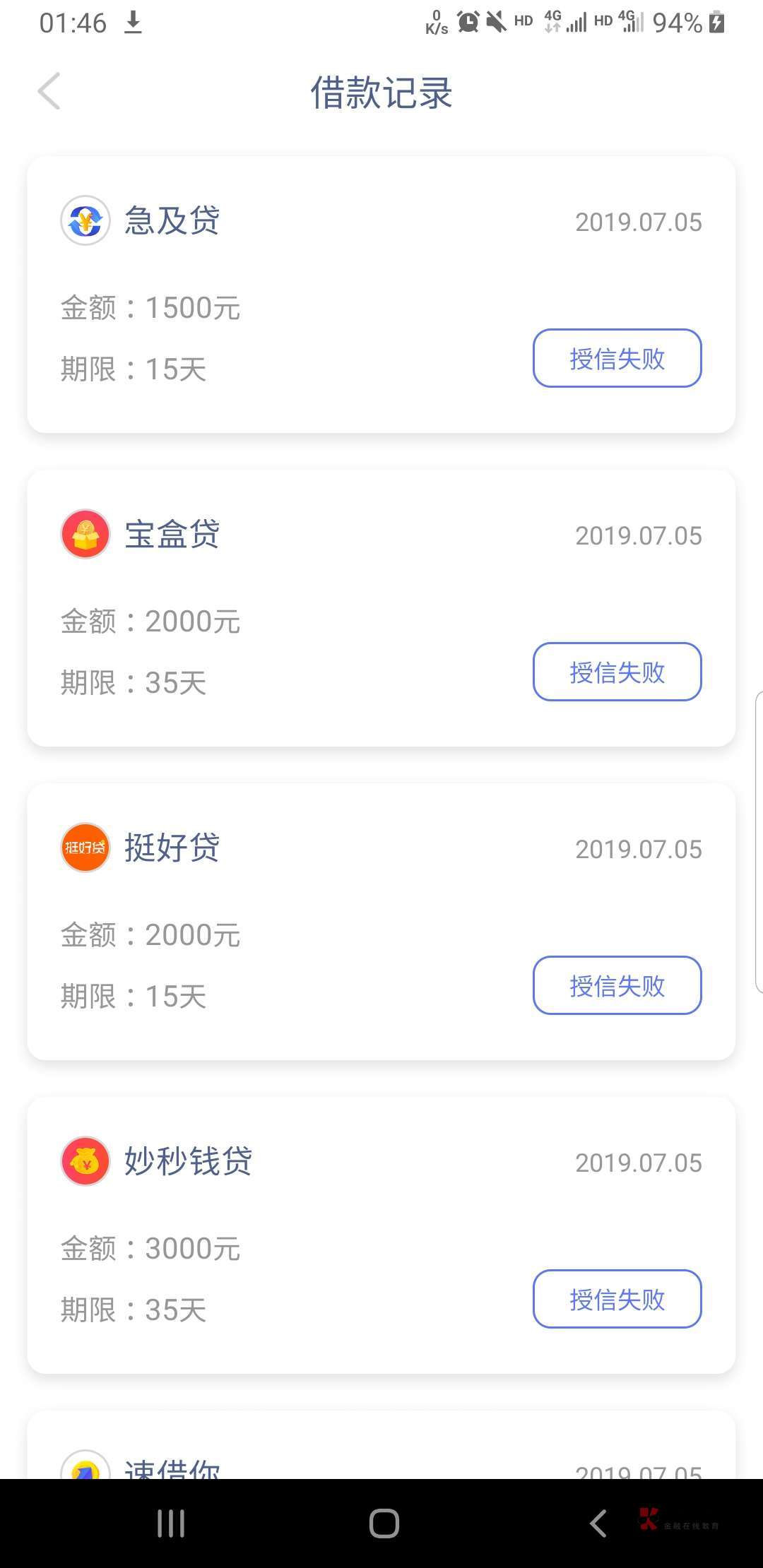Tap 授信失败 button for 宝盒贷
Image resolution: width=763 pixels, height=1568 pixels.
pyautogui.click(x=617, y=672)
